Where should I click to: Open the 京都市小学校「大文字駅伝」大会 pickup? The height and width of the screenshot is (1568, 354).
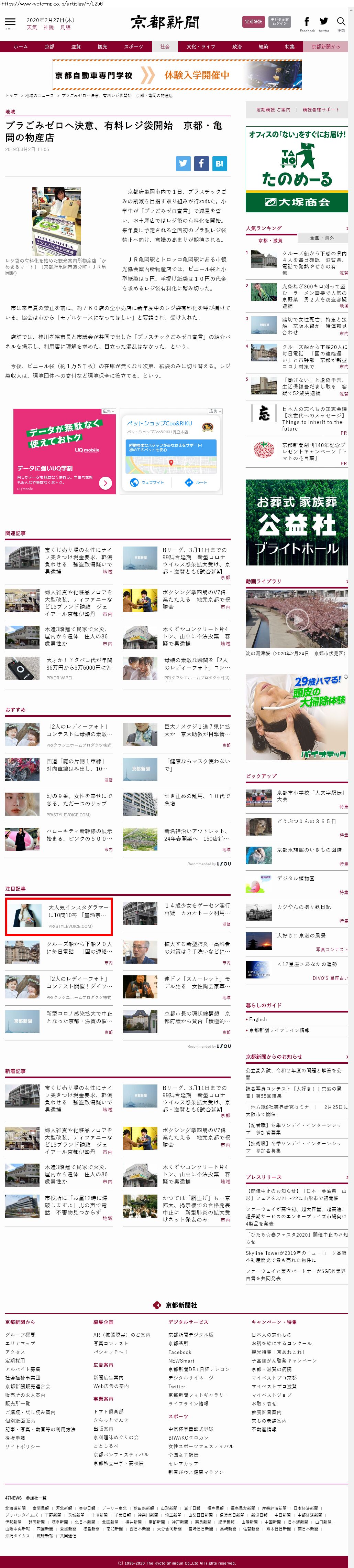click(x=310, y=796)
